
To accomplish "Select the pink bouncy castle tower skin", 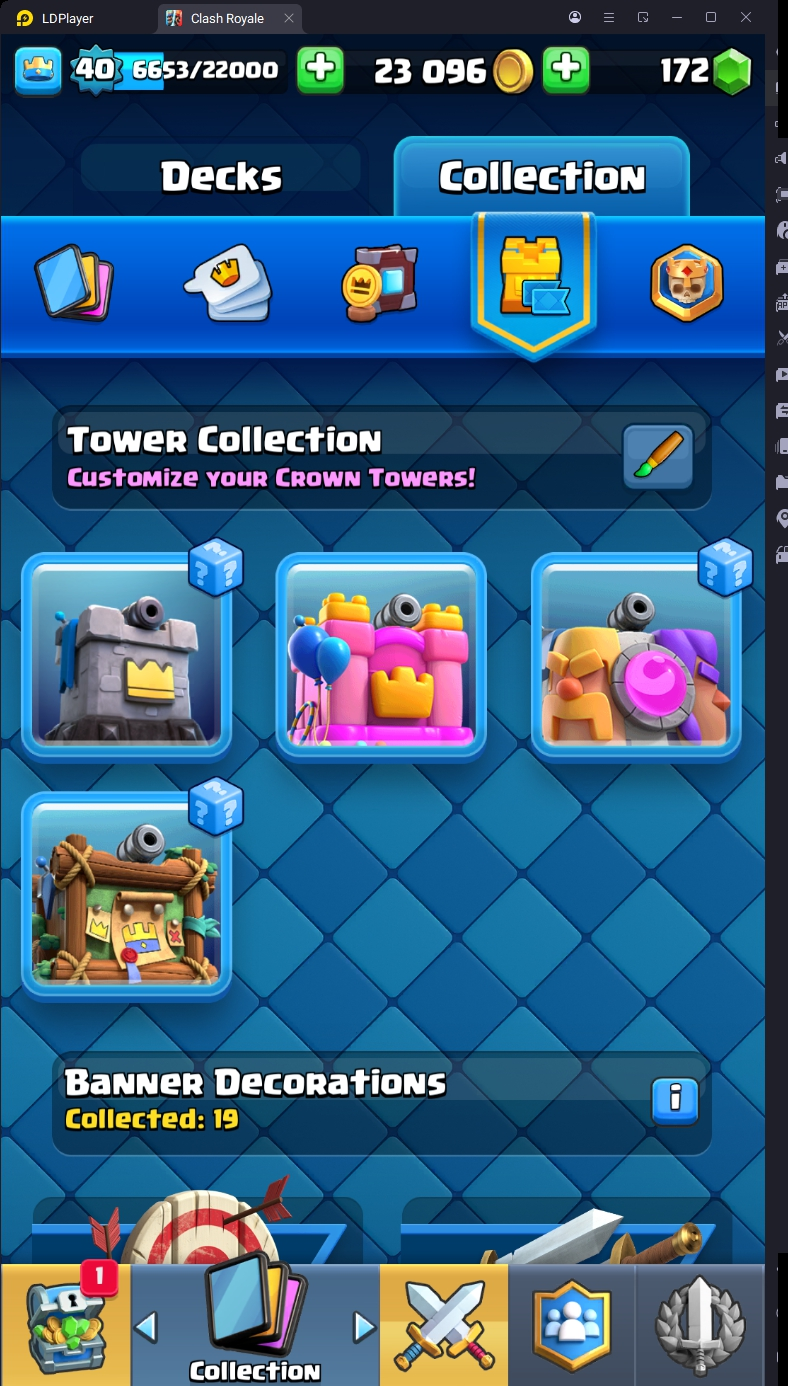I will click(x=381, y=656).
